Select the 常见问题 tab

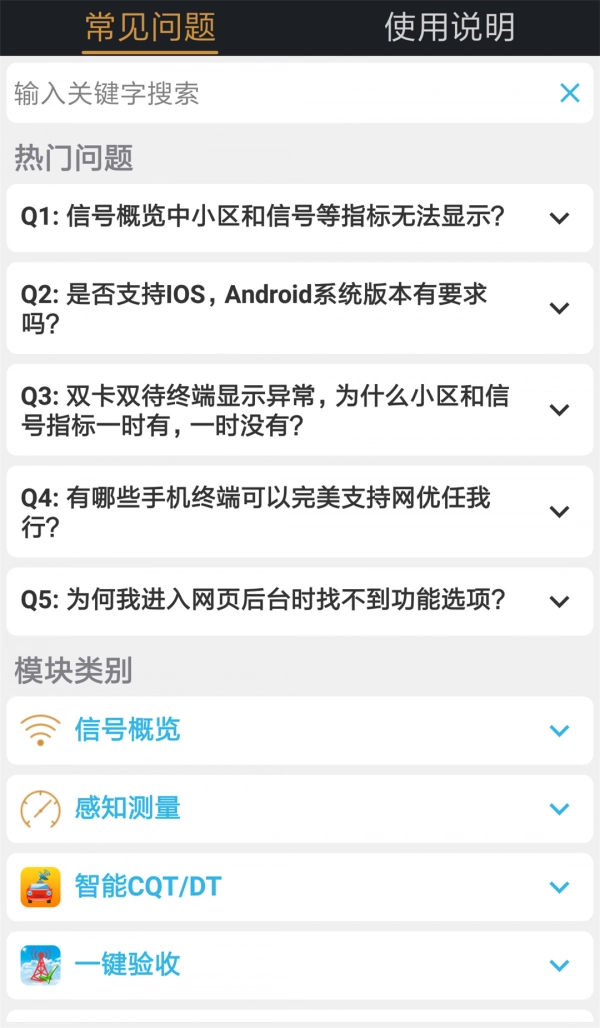[x=150, y=27]
